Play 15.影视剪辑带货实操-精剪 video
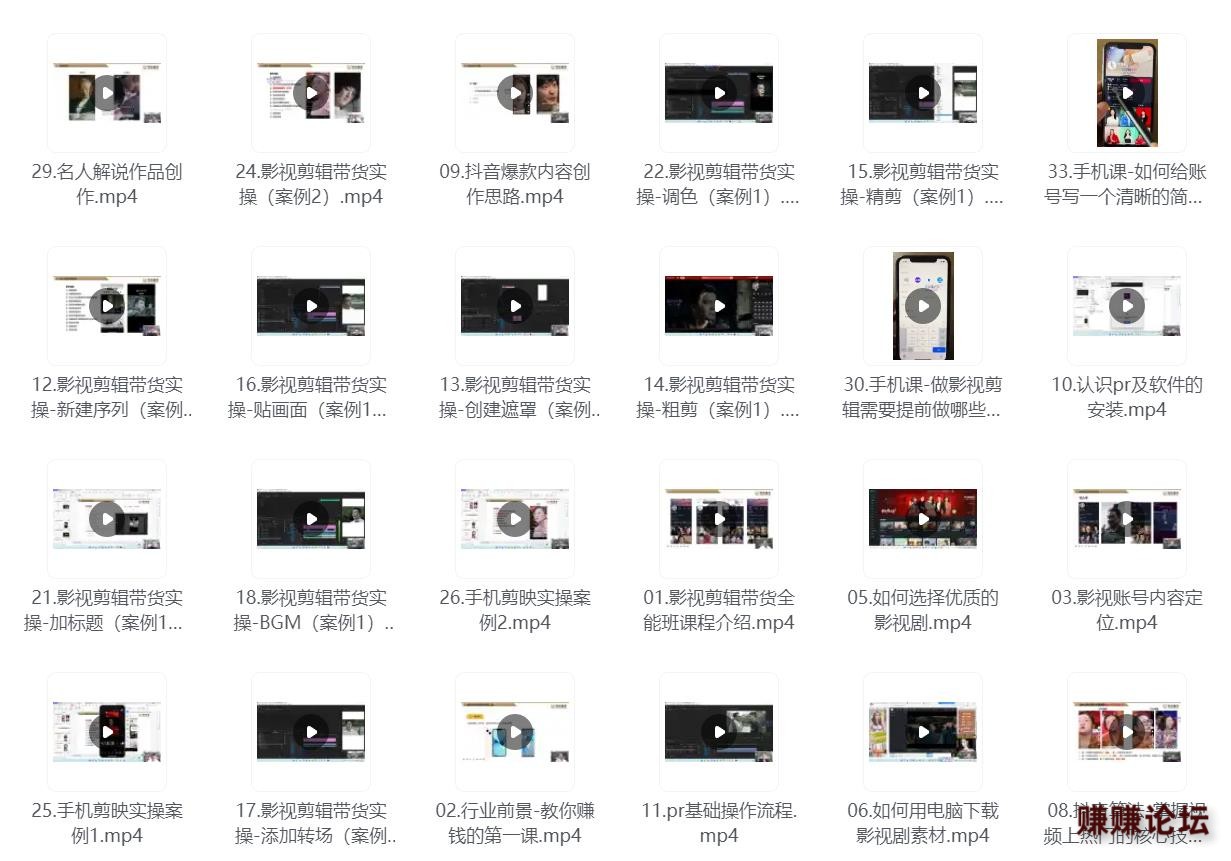The width and height of the screenshot is (1231, 861). [x=923, y=93]
